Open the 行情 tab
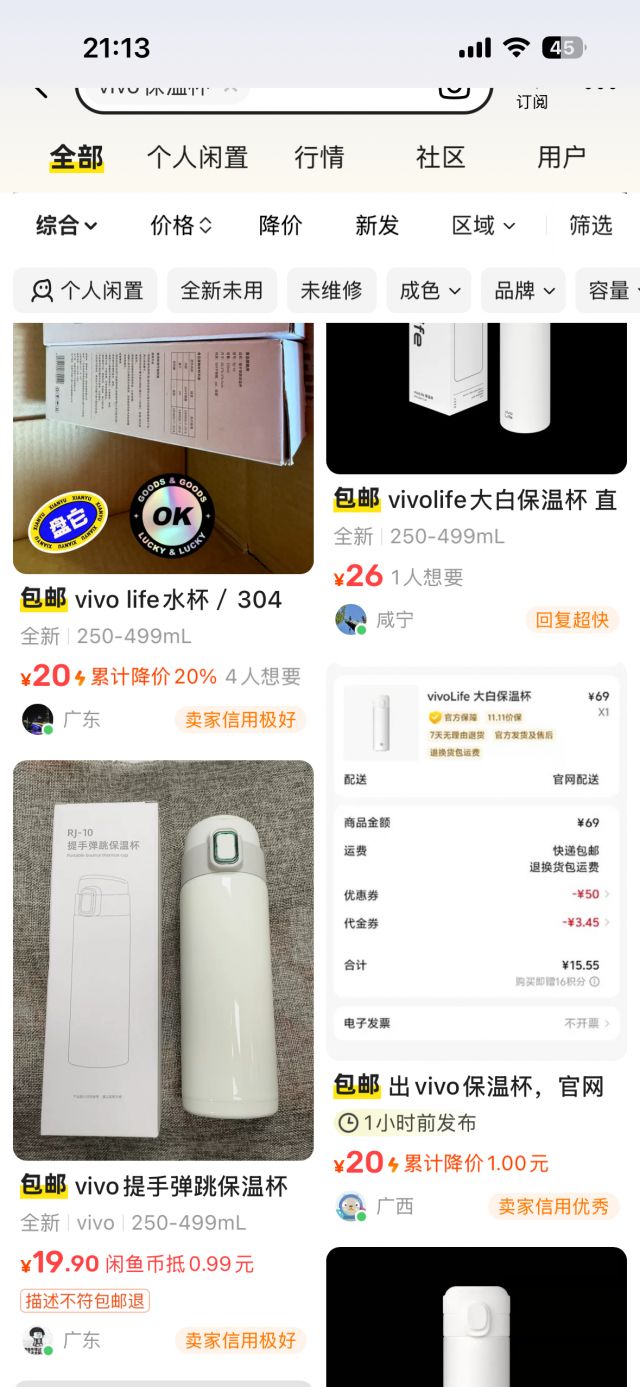The image size is (640, 1387). (319, 157)
